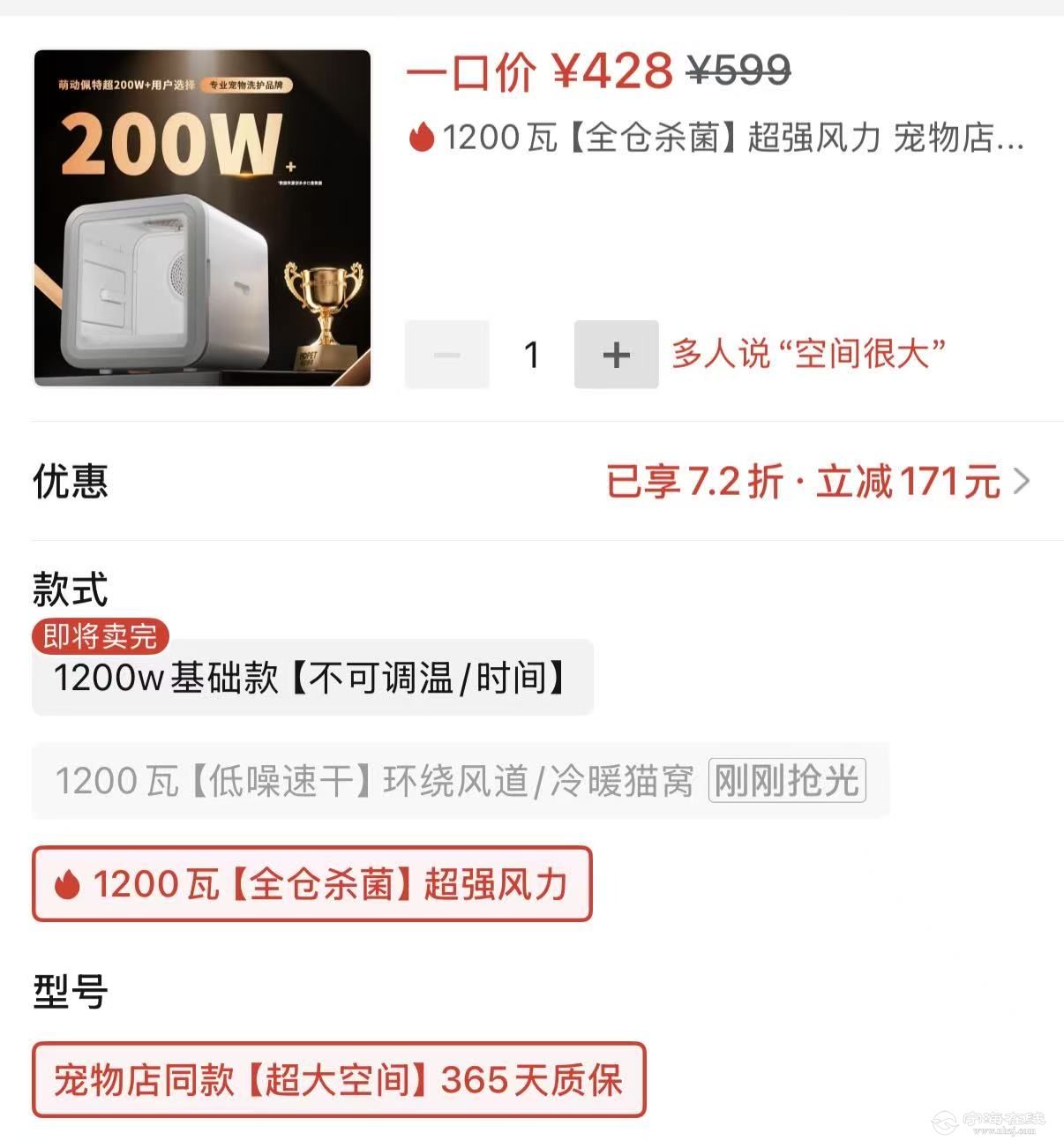Select model 宠物店同款【超大空间】365天质保
Viewport: 1064px width, 1148px height.
[x=339, y=1080]
